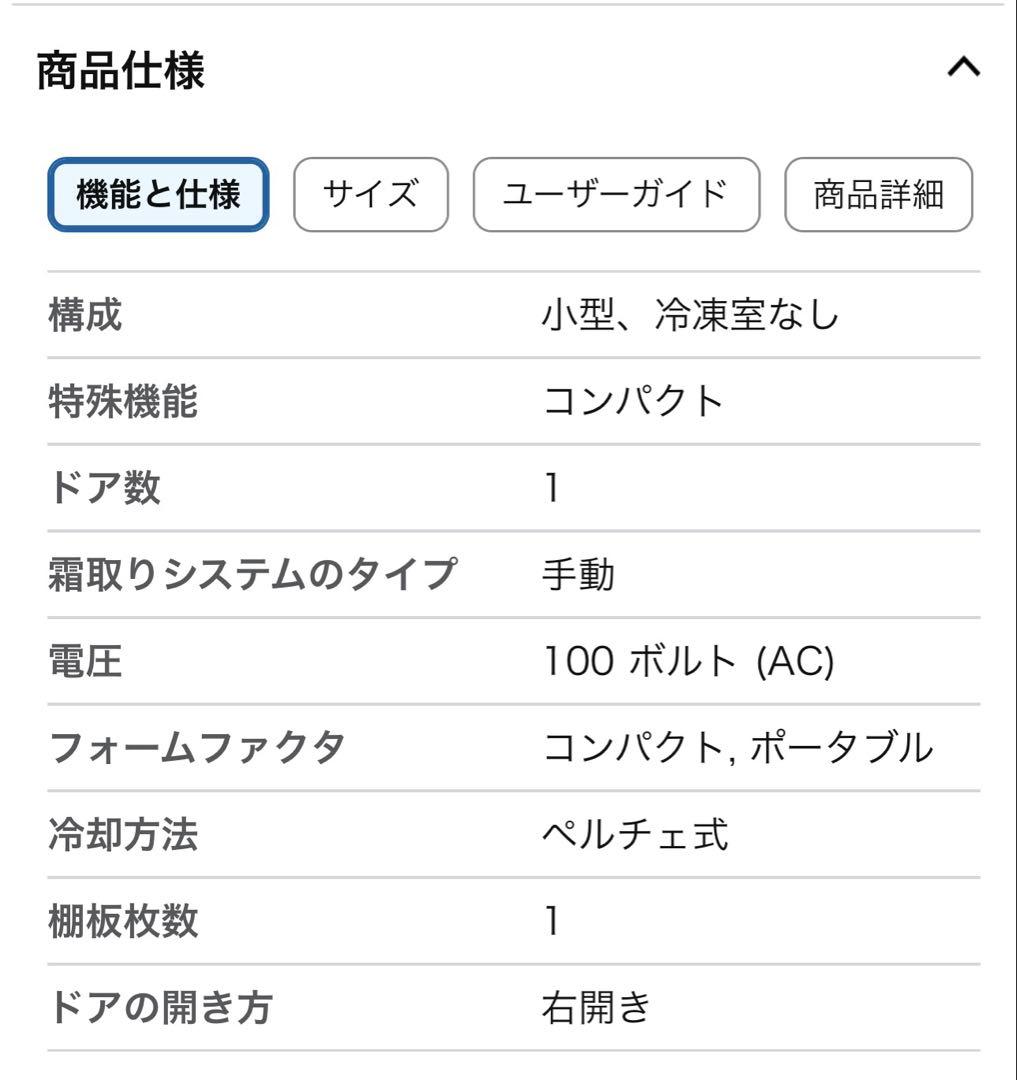Switch to the サイズ chip

(x=371, y=195)
